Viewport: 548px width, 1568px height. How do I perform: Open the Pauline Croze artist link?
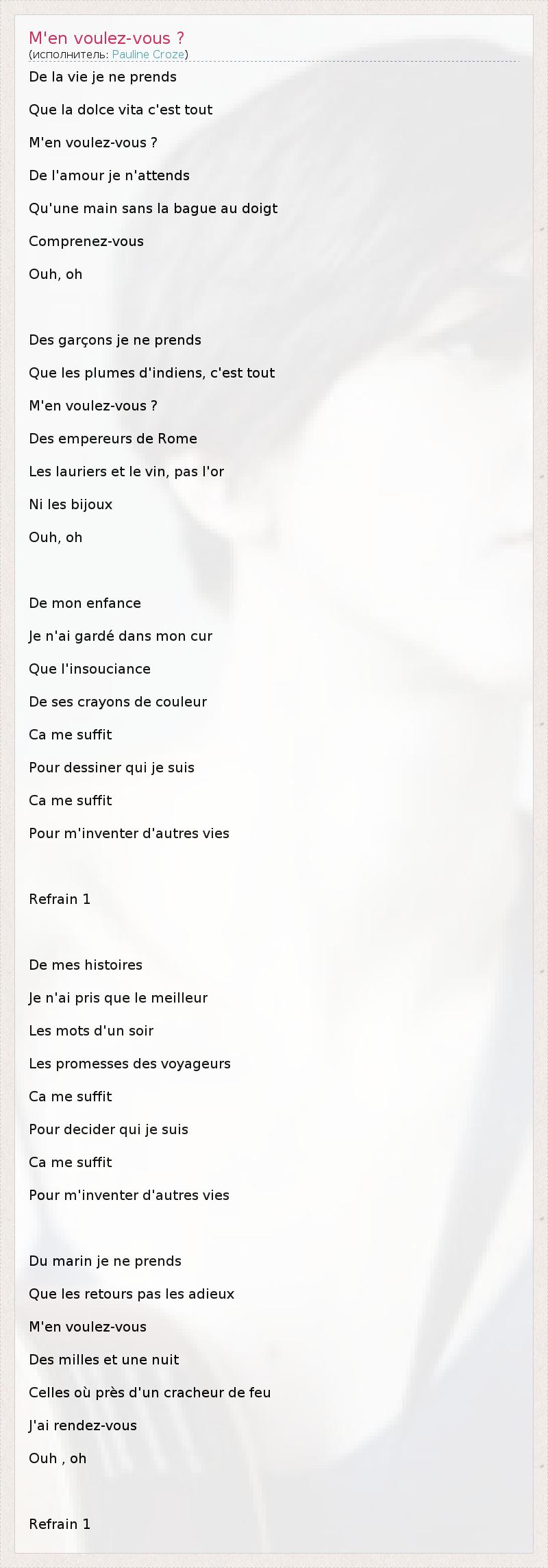(x=148, y=54)
